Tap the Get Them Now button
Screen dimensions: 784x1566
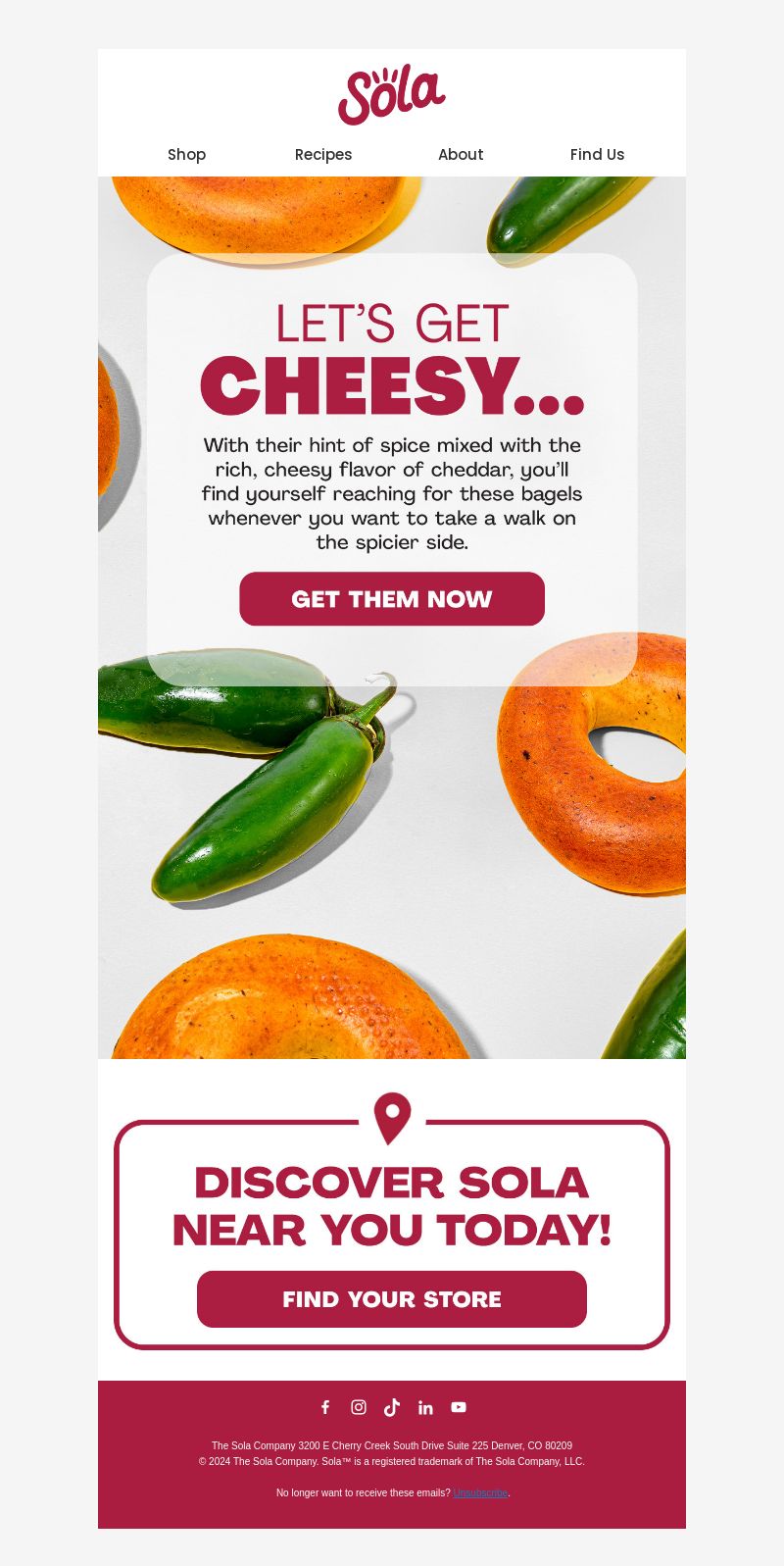[x=392, y=599]
